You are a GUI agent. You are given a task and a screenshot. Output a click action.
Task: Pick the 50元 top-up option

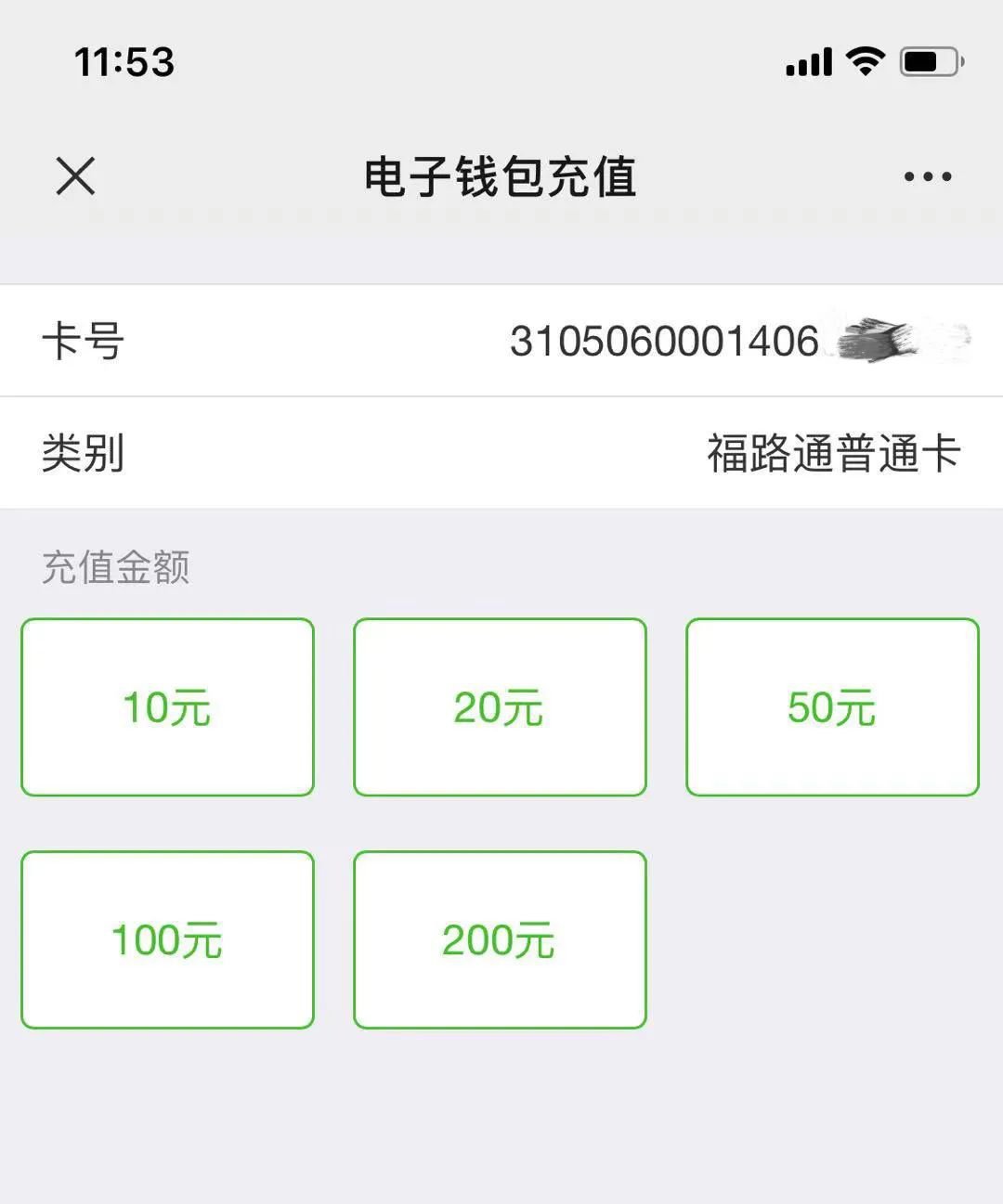(x=832, y=707)
